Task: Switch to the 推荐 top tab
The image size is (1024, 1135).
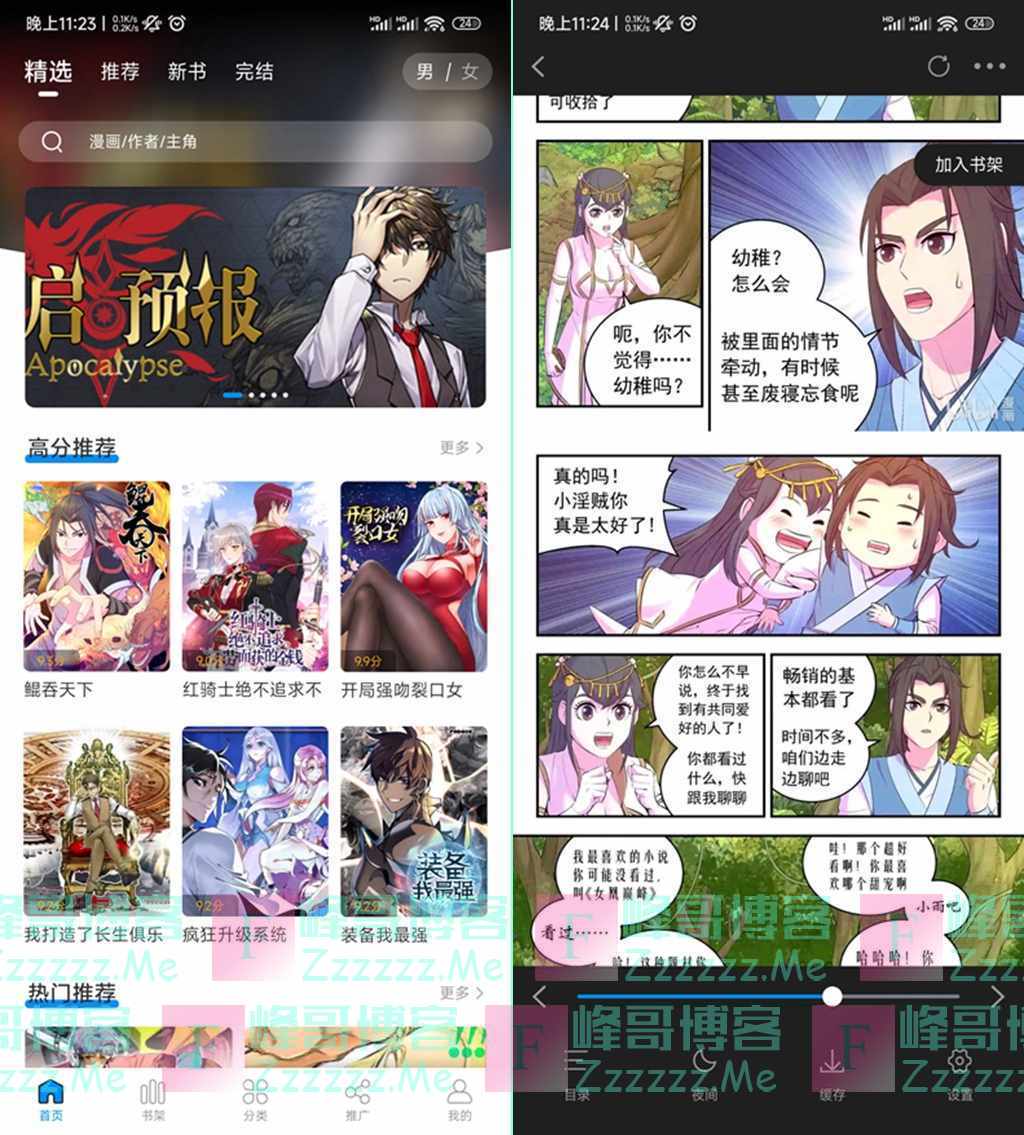Action: 120,72
